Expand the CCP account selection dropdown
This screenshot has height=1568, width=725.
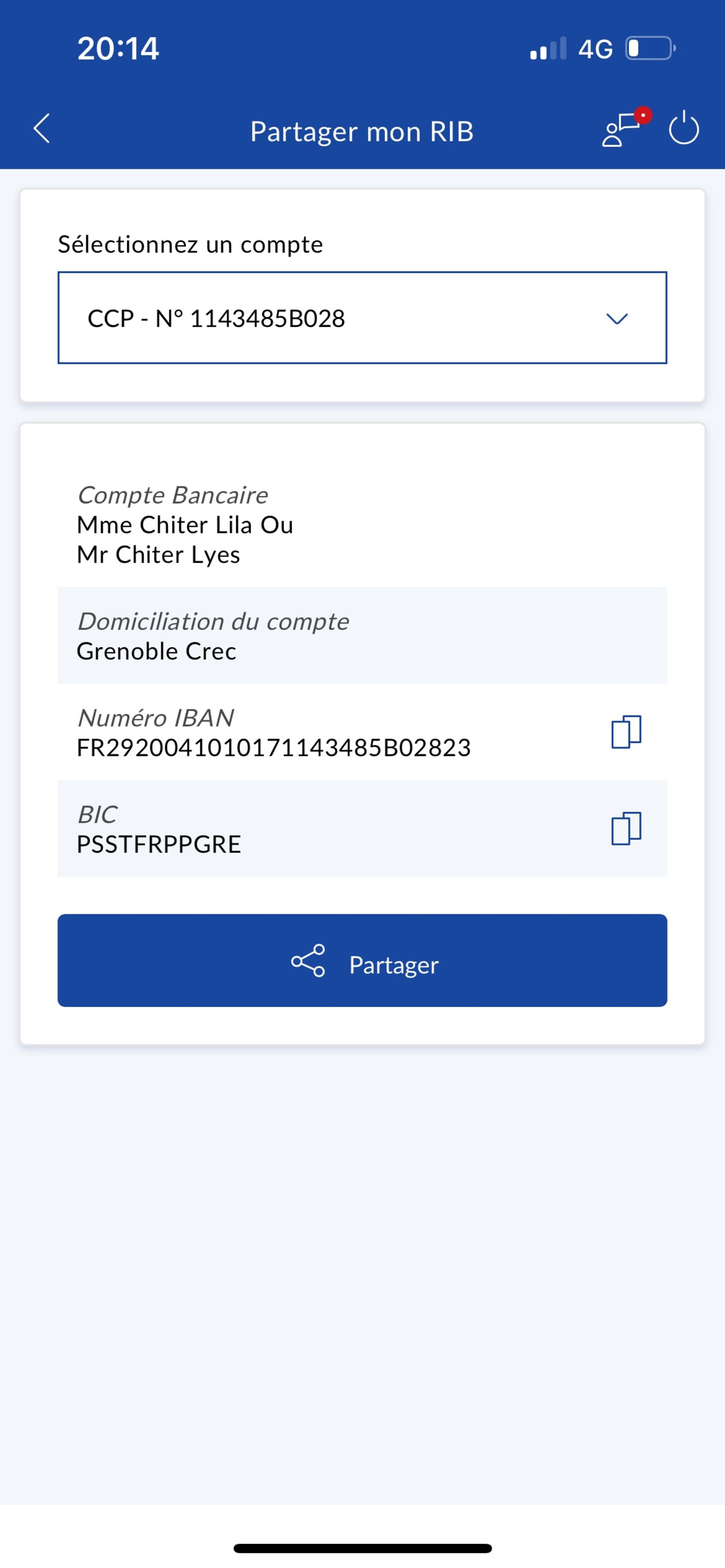362,318
